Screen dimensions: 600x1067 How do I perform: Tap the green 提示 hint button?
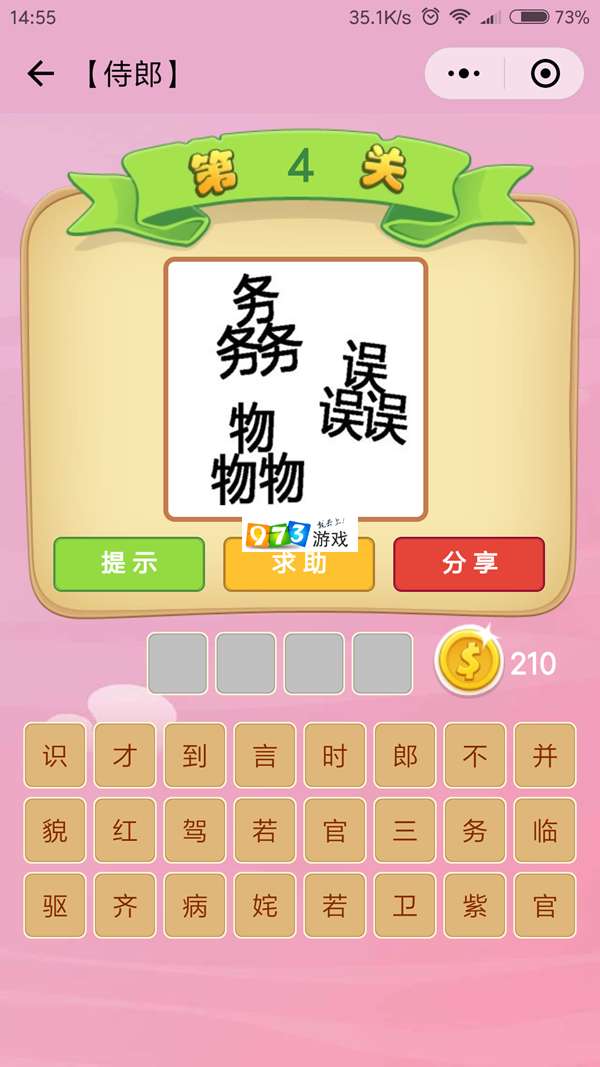point(129,563)
